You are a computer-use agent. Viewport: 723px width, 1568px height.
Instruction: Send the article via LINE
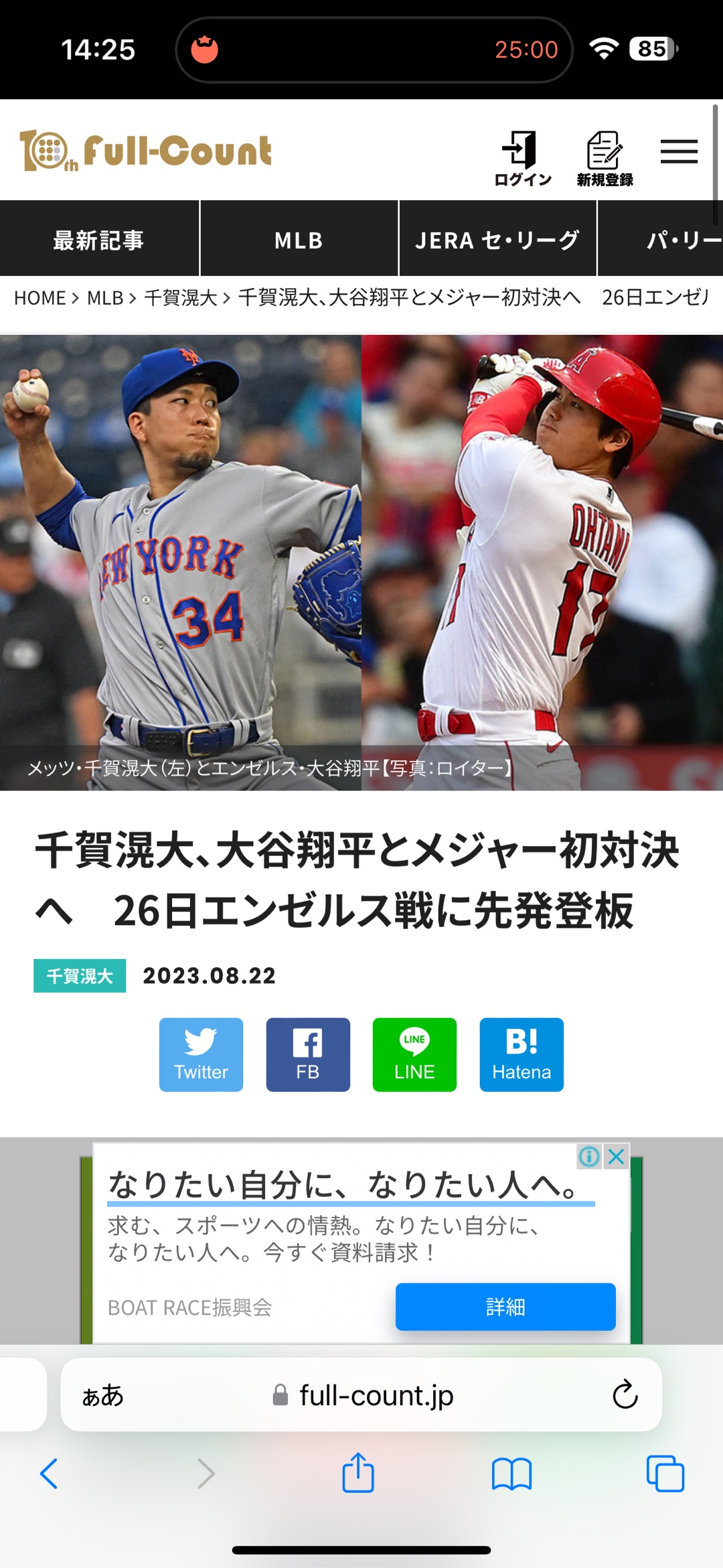(x=414, y=1055)
